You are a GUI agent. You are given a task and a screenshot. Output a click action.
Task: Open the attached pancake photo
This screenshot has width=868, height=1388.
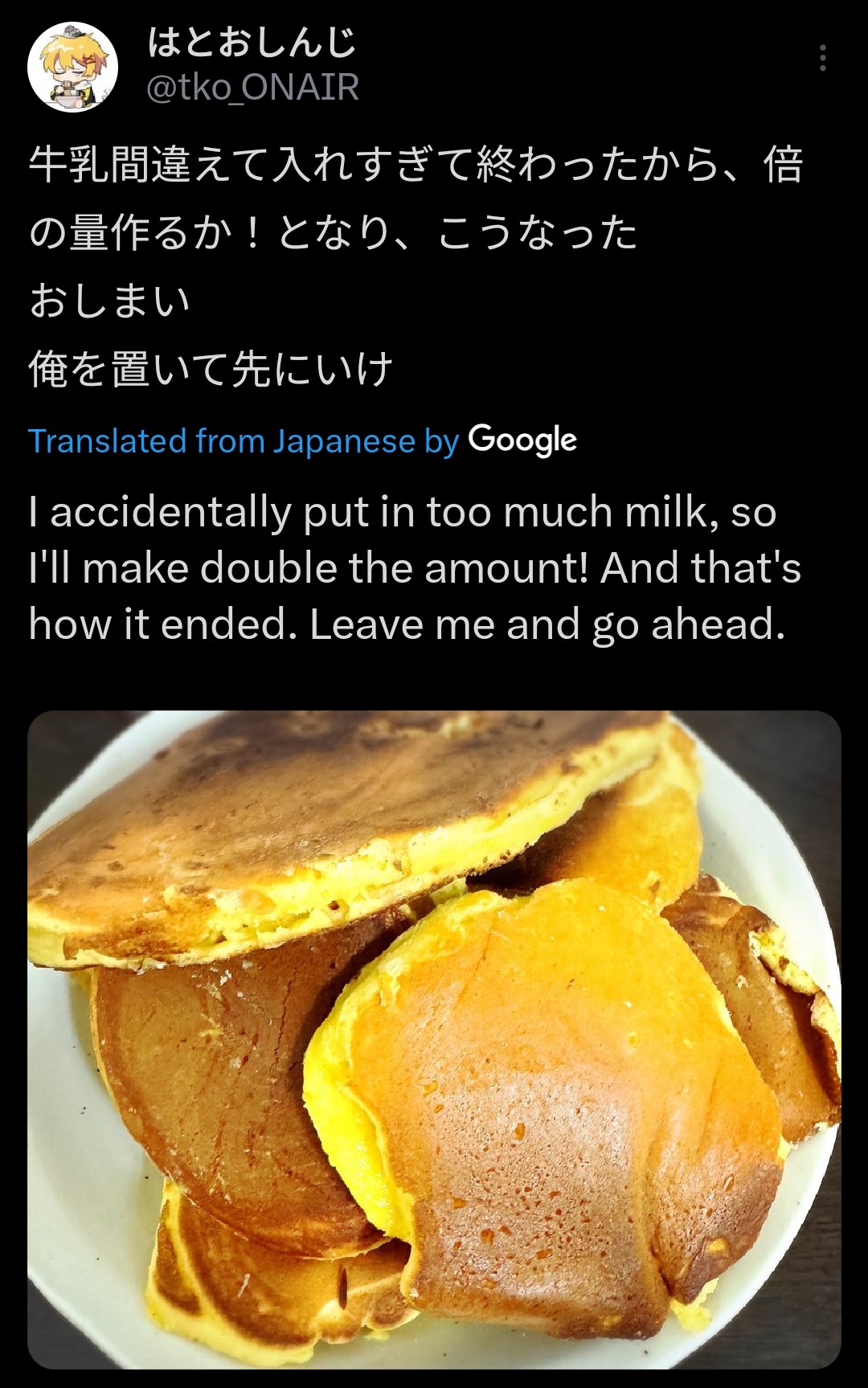[x=434, y=1038]
